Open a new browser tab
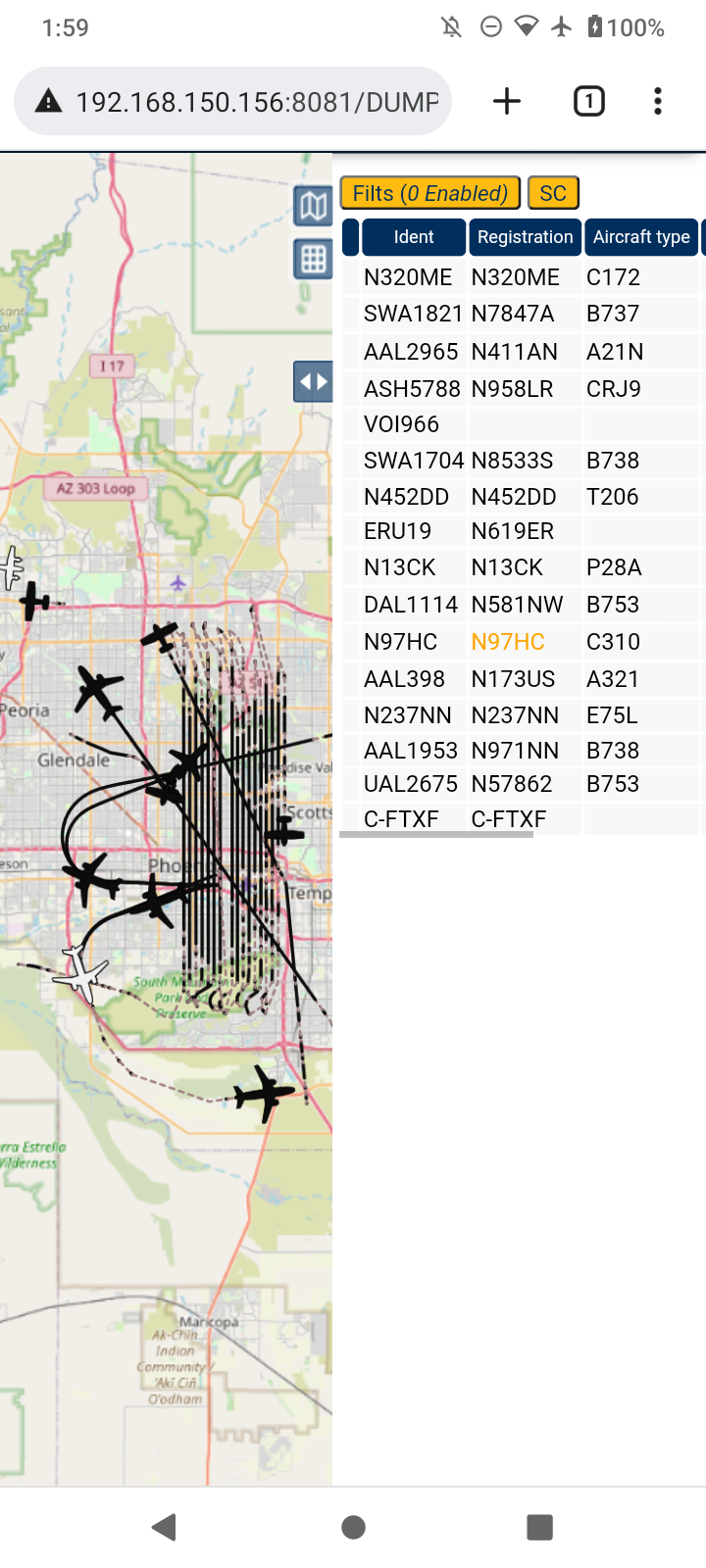 click(507, 101)
